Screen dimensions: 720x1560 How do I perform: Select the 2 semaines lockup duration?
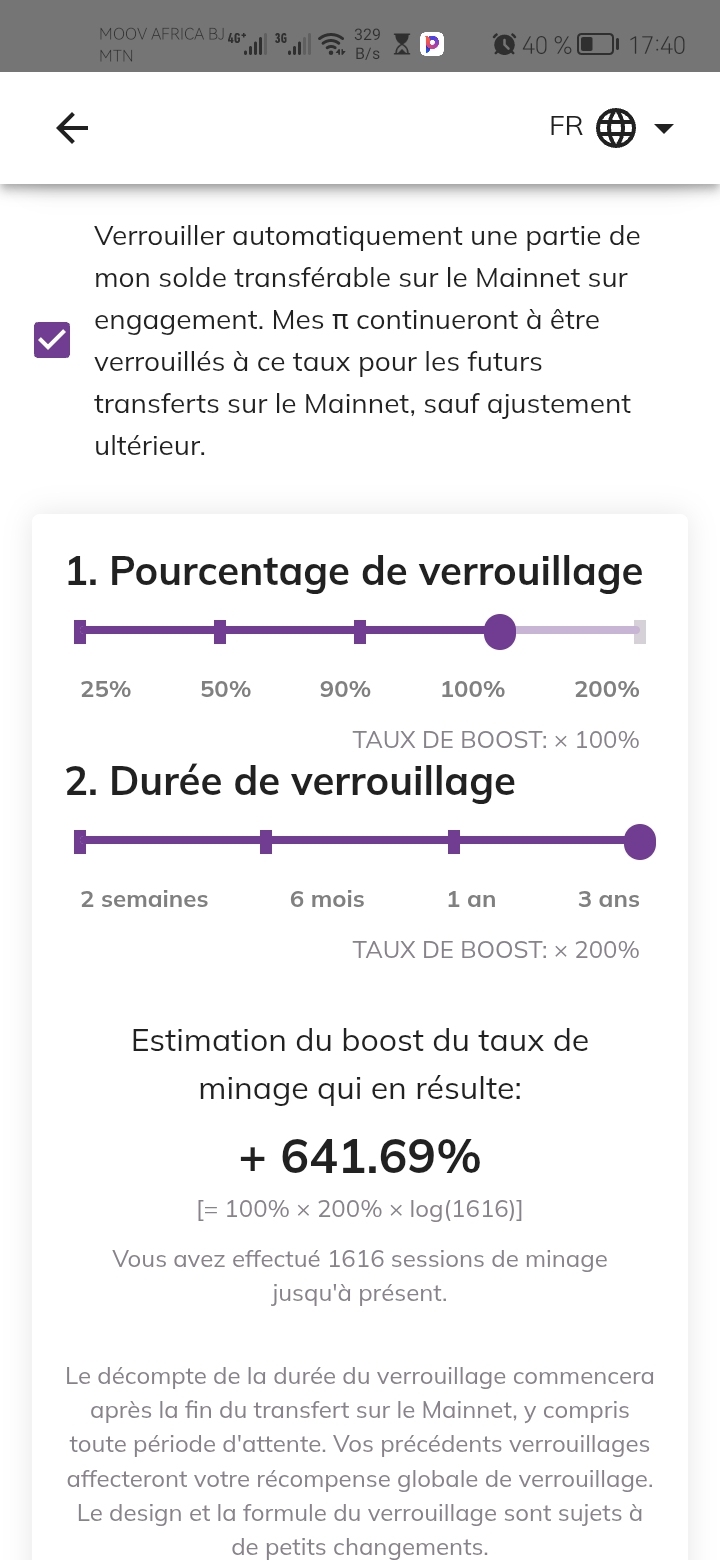(80, 842)
